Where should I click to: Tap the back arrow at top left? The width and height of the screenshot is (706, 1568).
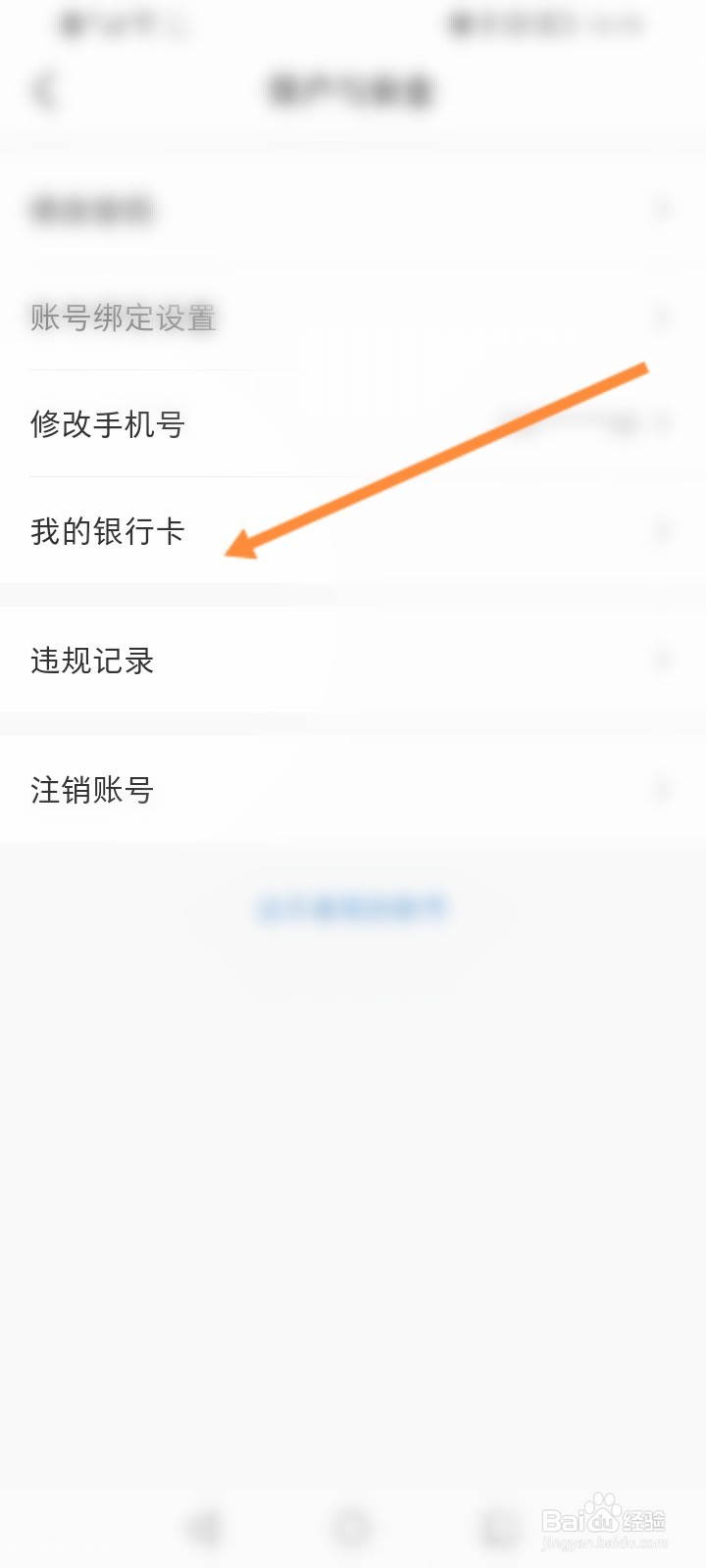pos(43,90)
